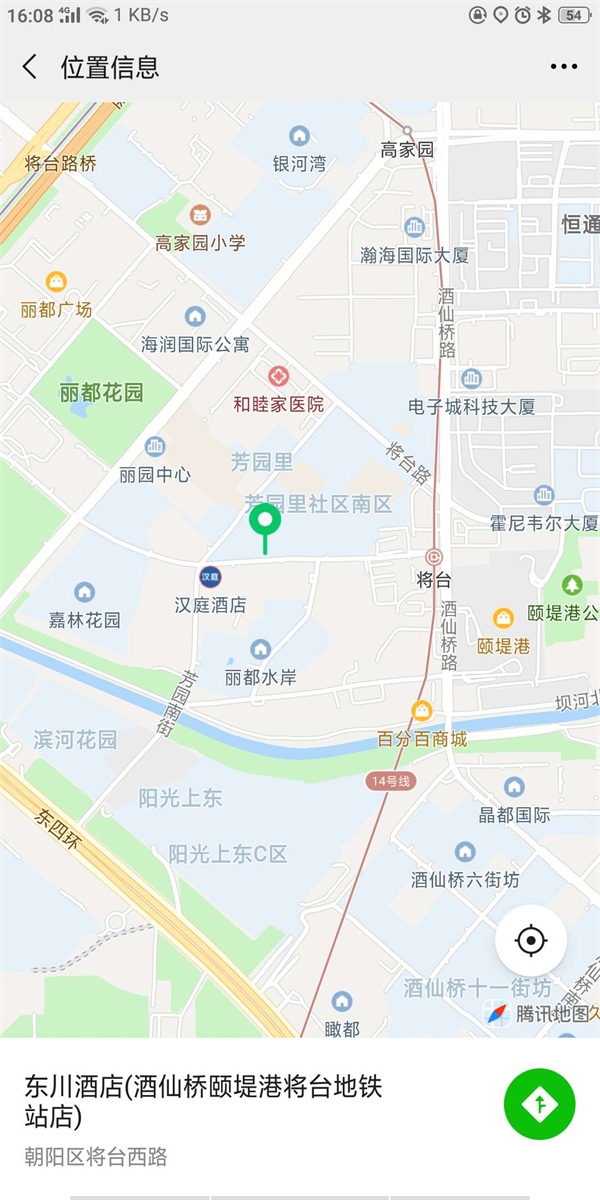Go back from the location info screen
600x1200 pixels.
click(x=30, y=67)
